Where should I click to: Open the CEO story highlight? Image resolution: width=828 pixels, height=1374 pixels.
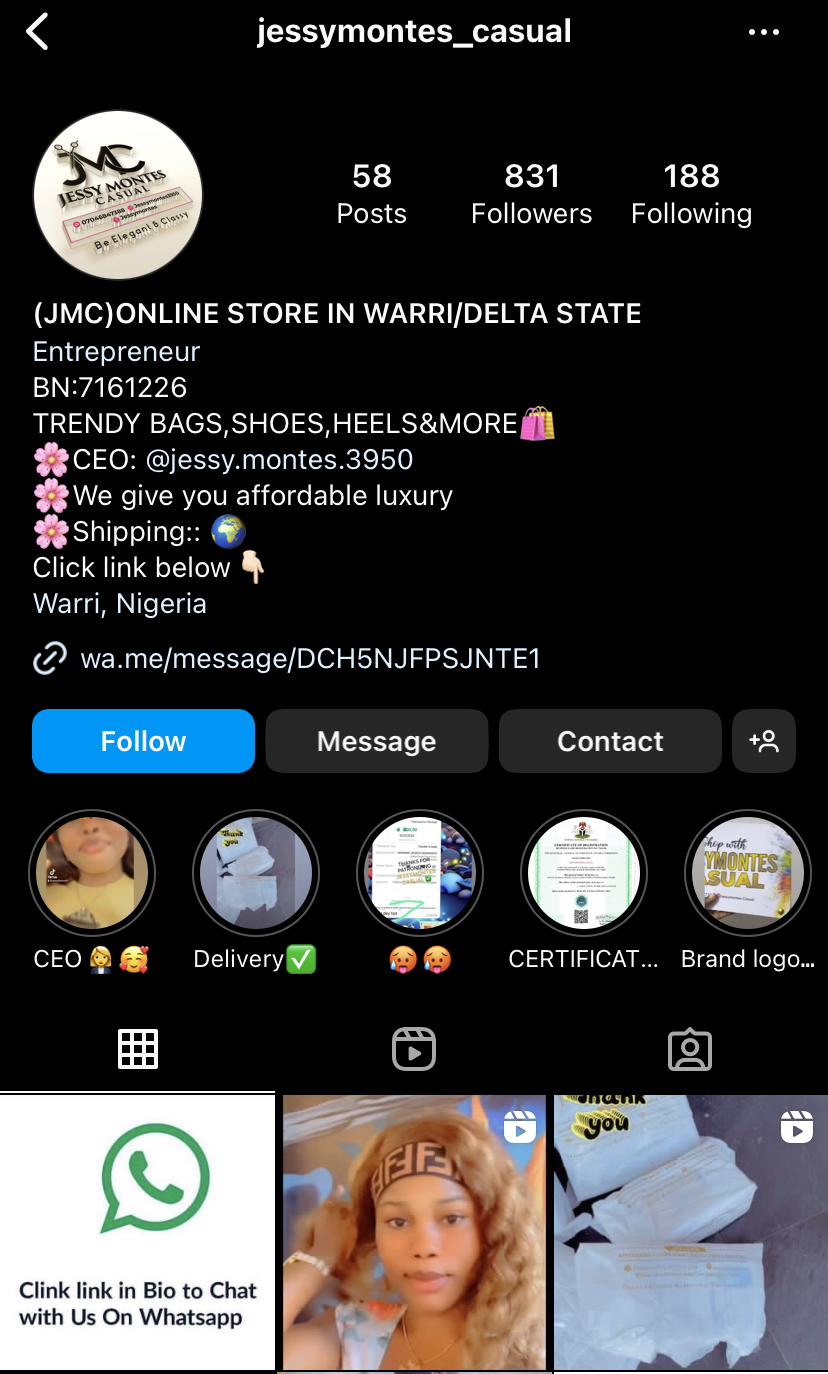click(92, 872)
